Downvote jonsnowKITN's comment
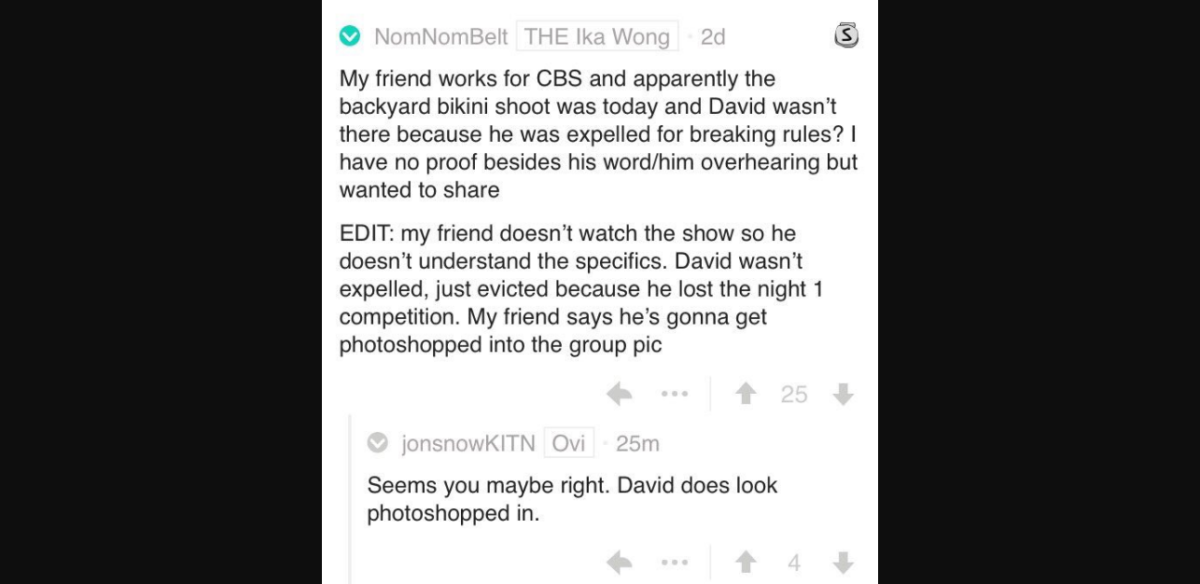This screenshot has width=1200, height=584. pyautogui.click(x=844, y=563)
